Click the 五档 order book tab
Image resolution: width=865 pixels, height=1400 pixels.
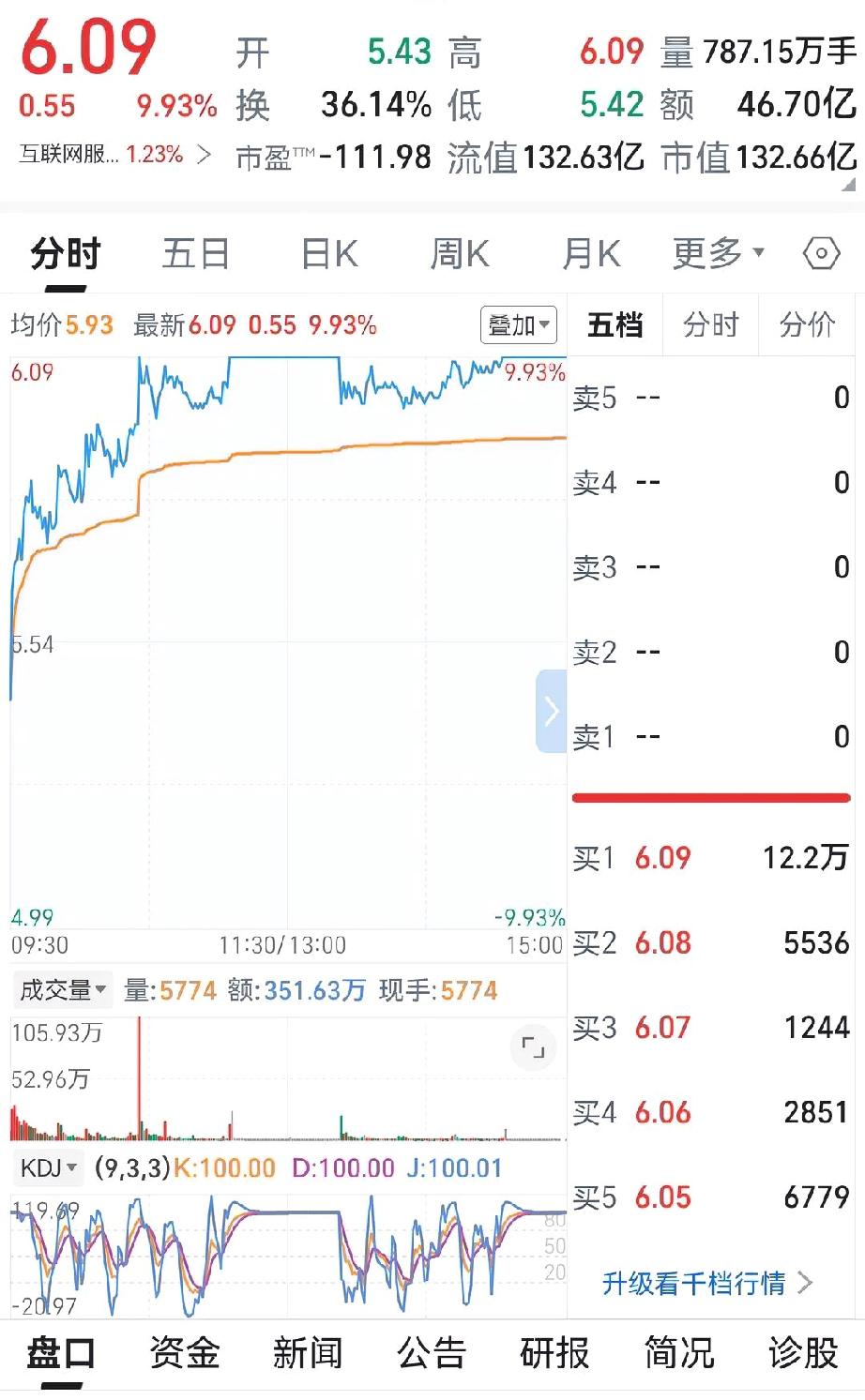(616, 324)
